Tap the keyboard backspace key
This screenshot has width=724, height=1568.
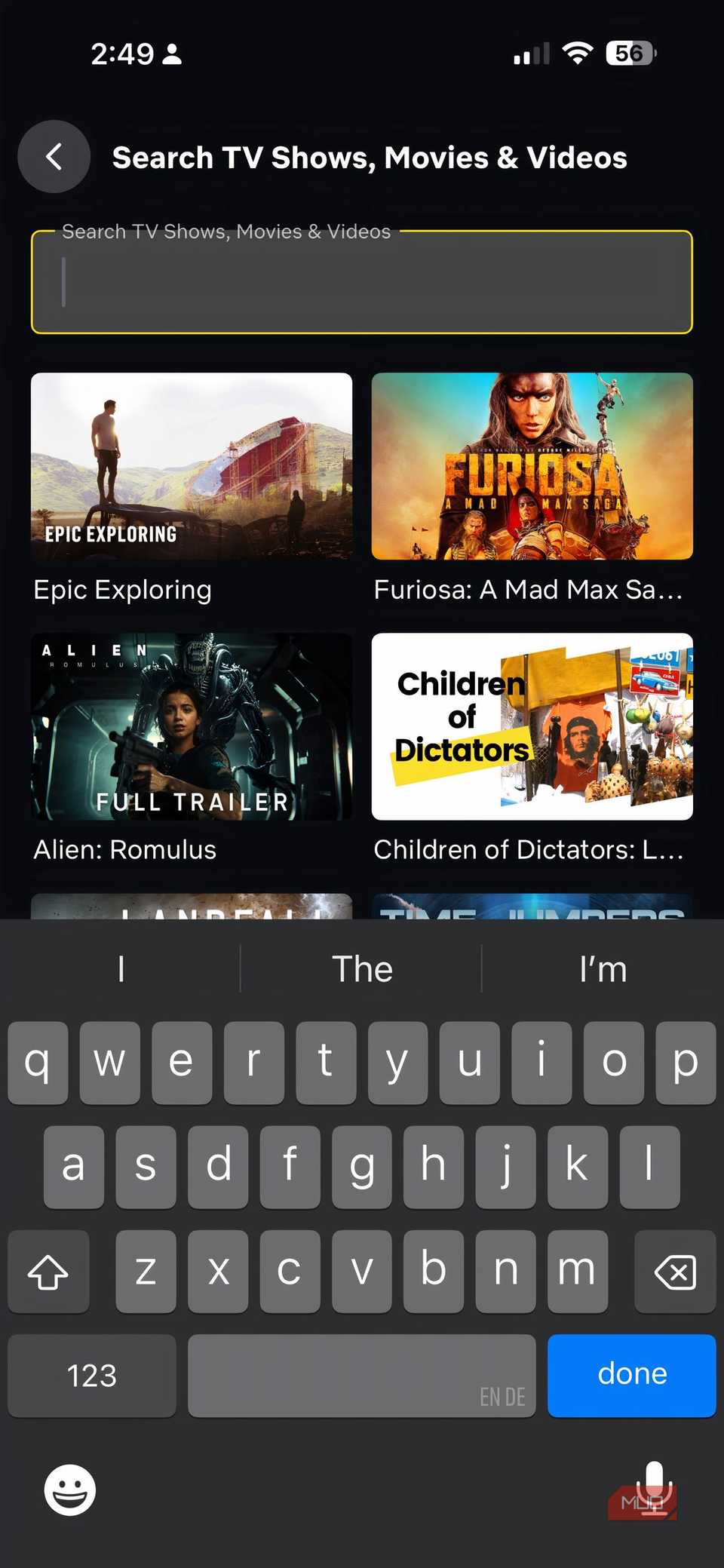[x=674, y=1272]
